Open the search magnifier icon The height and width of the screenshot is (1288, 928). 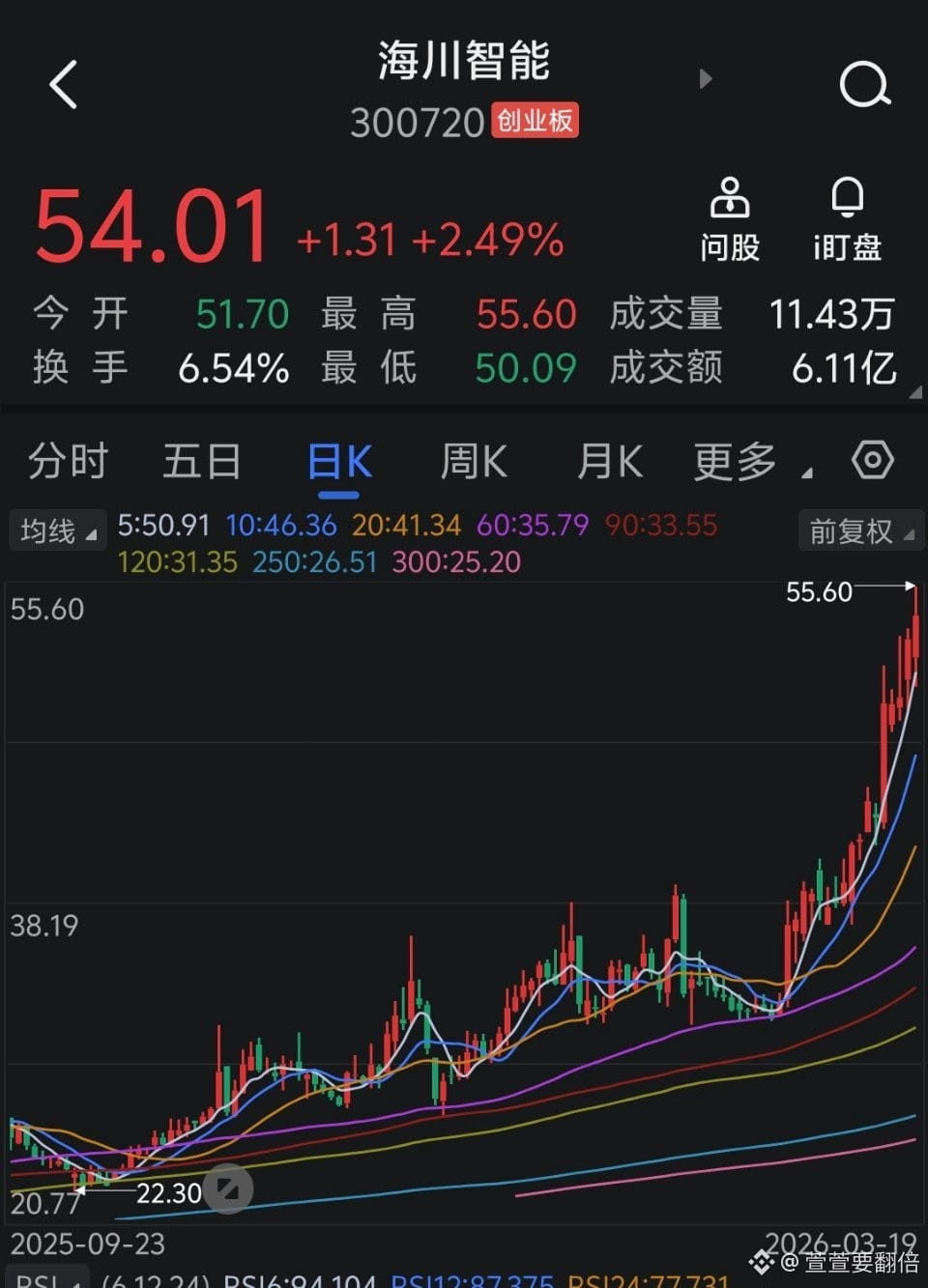click(863, 85)
